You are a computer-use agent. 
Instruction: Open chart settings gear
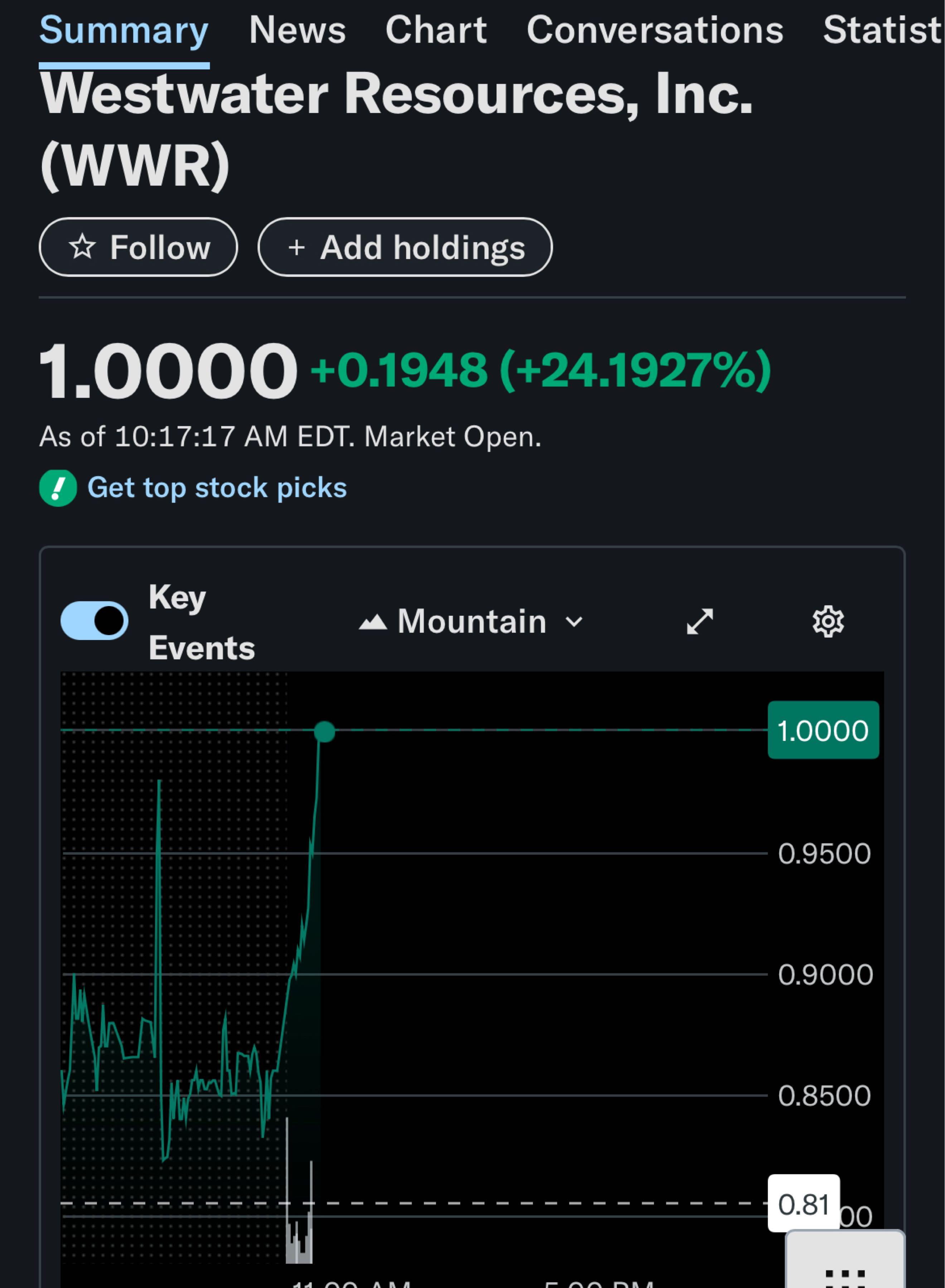click(828, 621)
